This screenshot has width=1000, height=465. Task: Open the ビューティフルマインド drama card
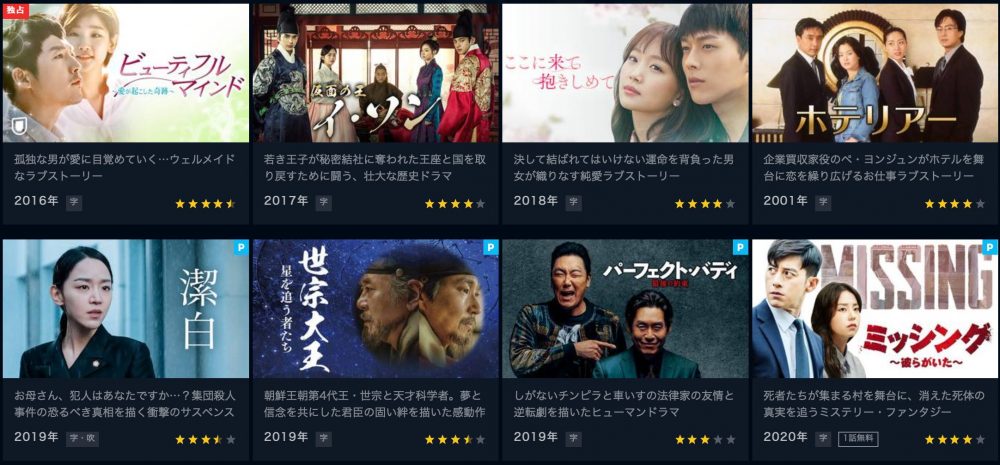pyautogui.click(x=125, y=73)
